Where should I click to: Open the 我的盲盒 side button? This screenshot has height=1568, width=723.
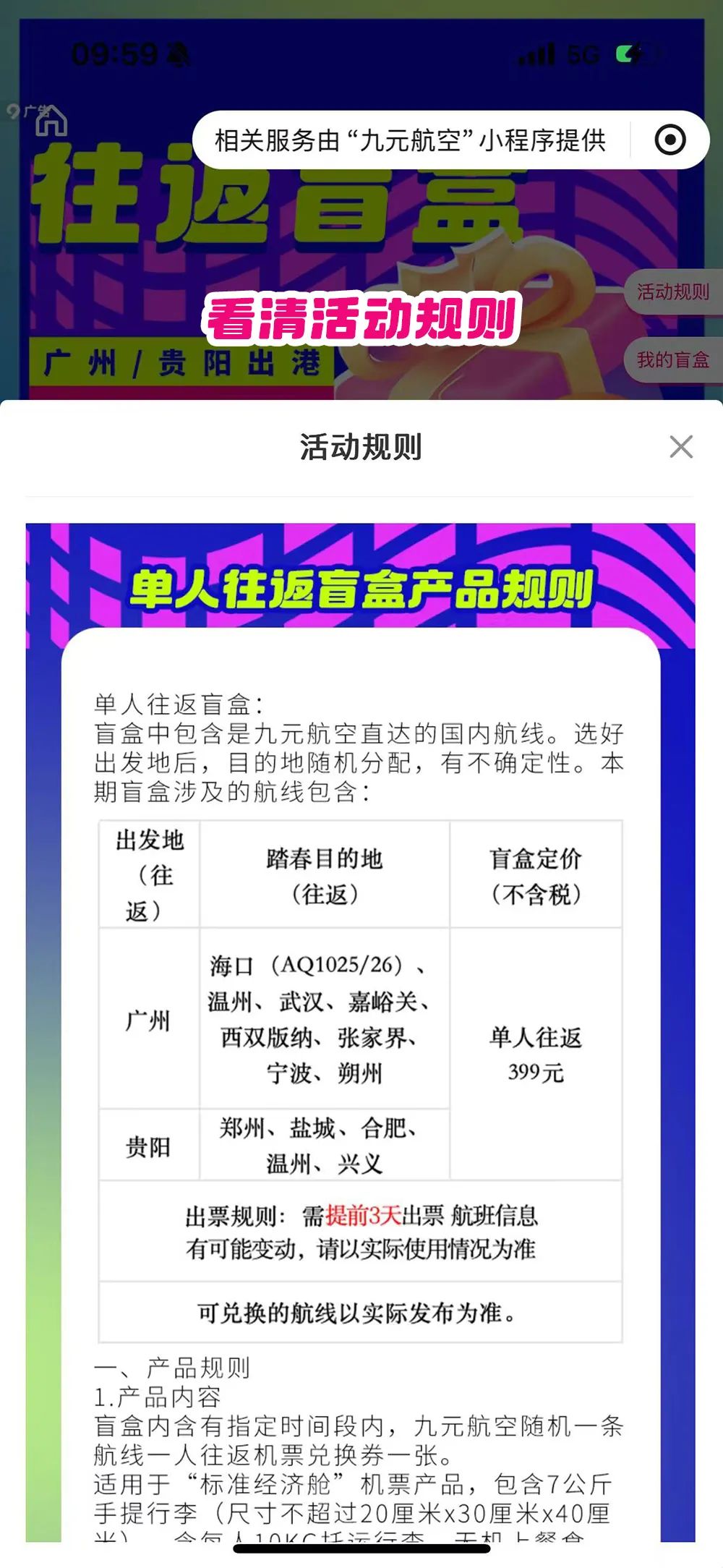click(x=672, y=359)
